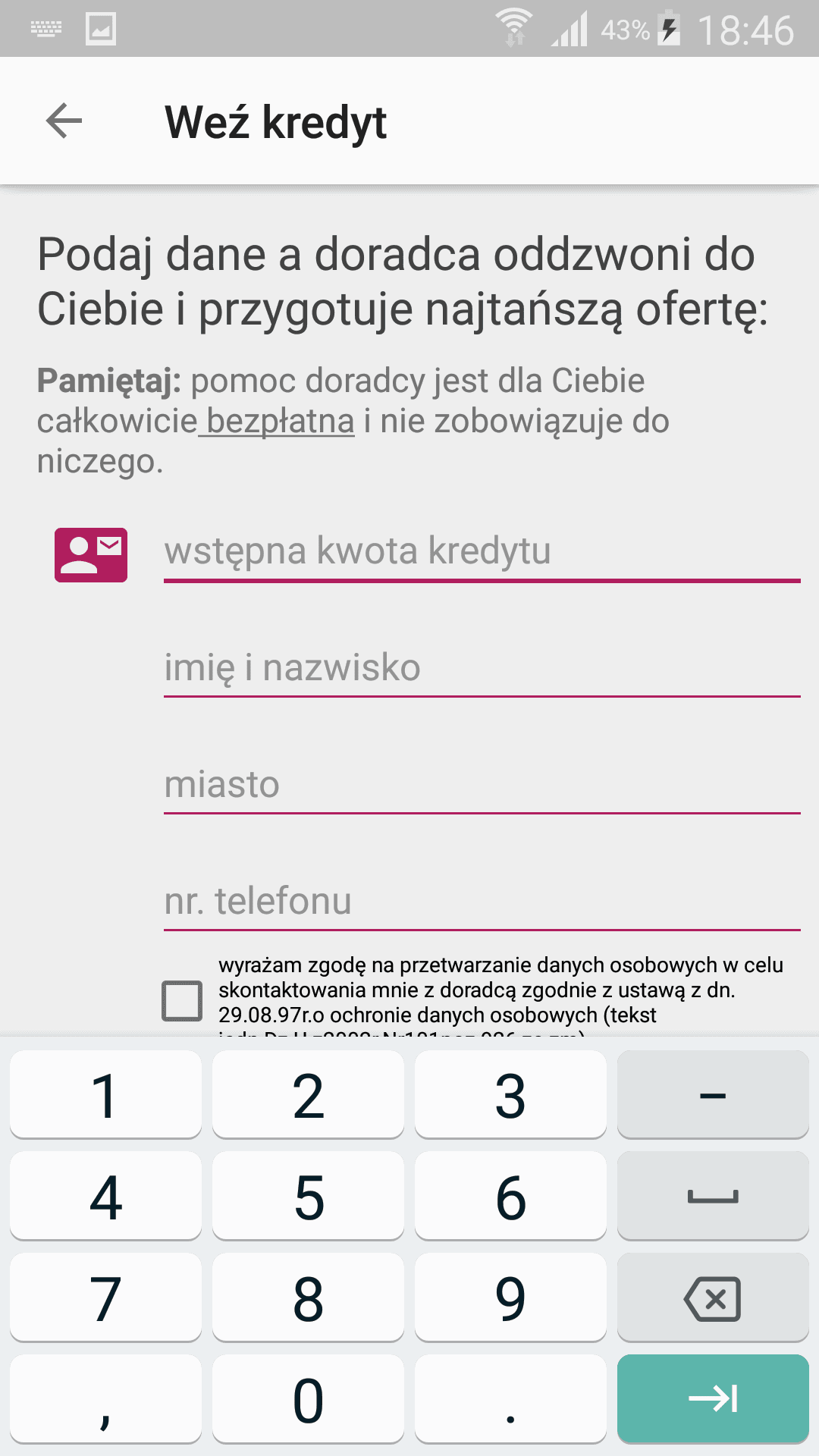Select the miasto input field
Viewport: 819px width, 1456px height.
pos(482,786)
